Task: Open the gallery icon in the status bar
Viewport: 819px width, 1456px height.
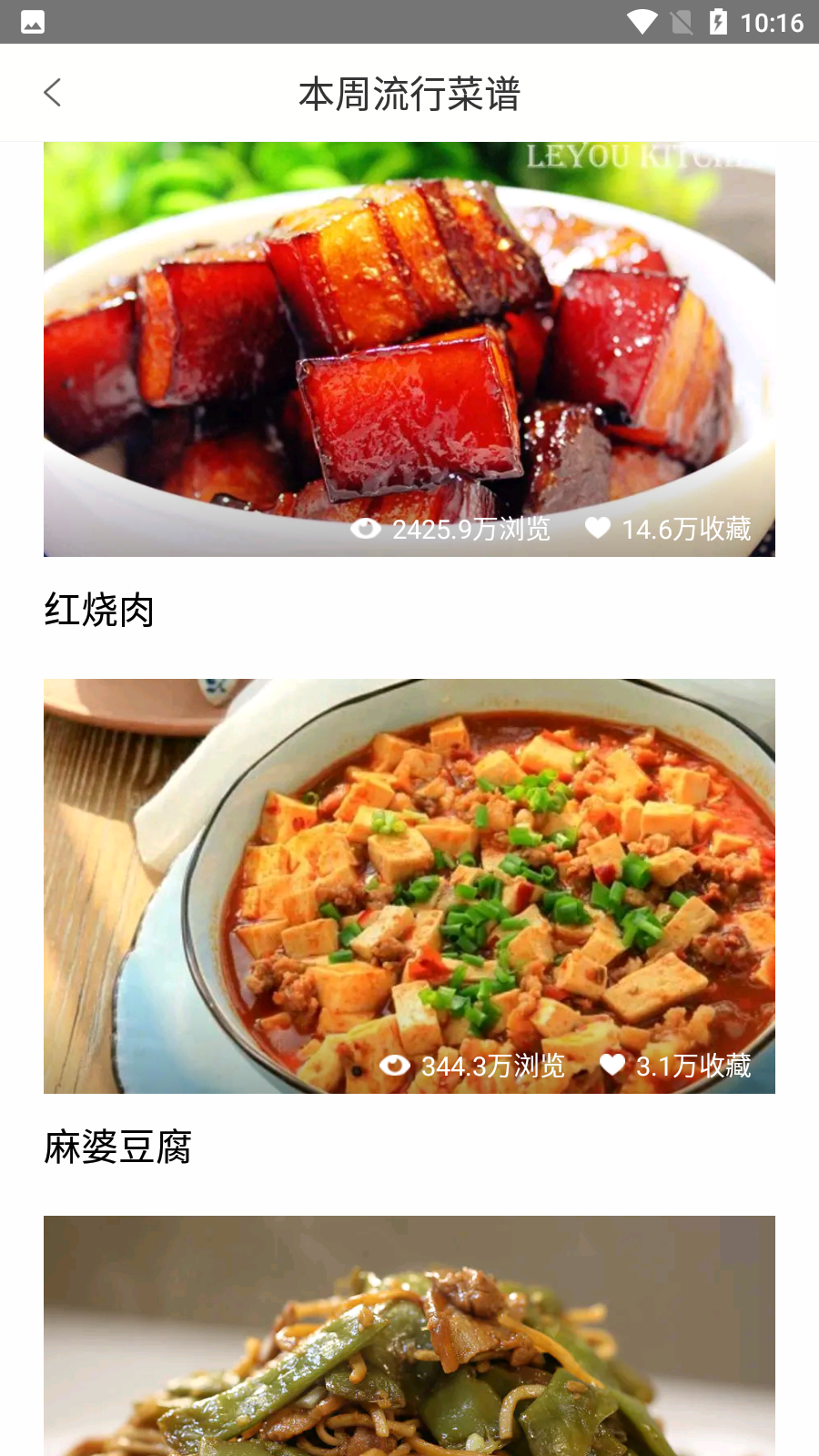Action: point(33,21)
